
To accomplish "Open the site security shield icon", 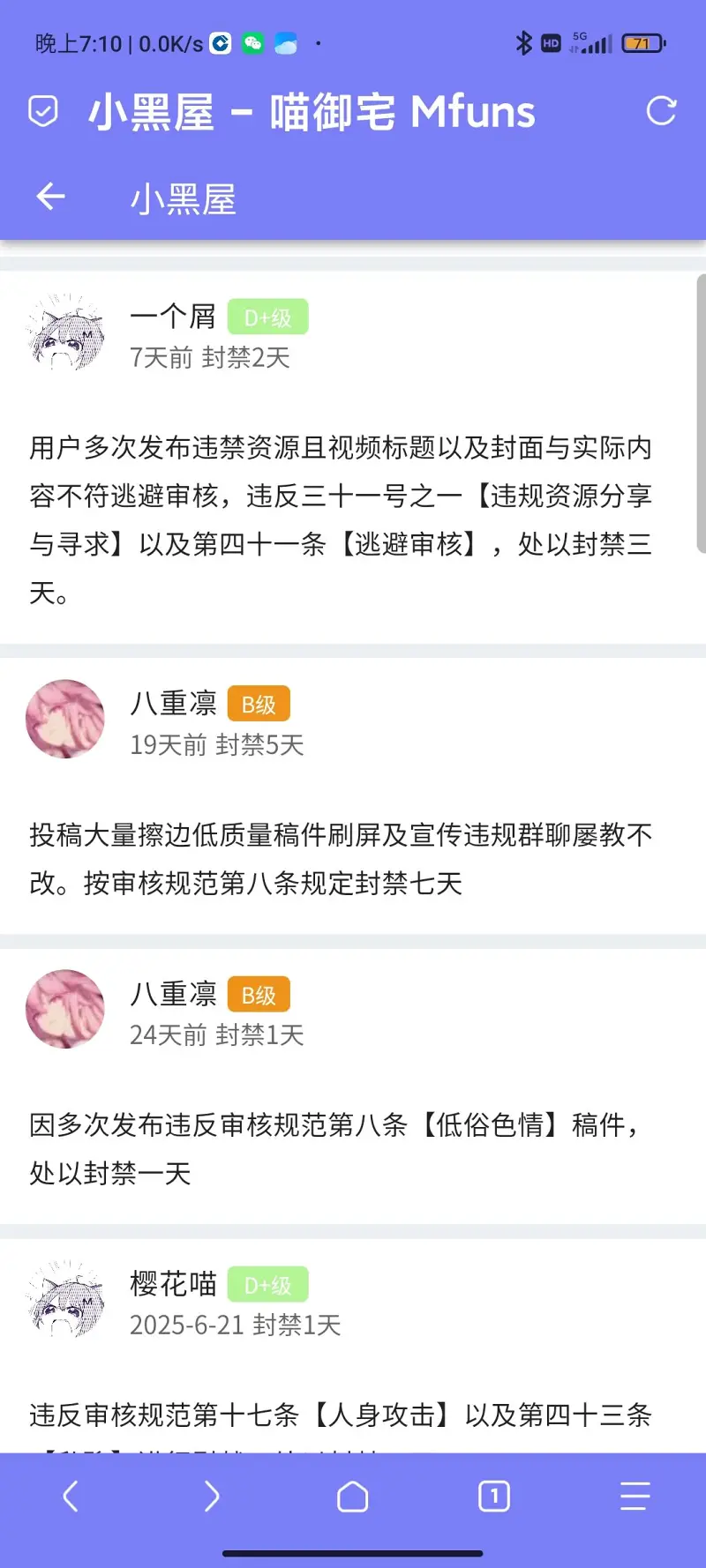I will point(43,112).
